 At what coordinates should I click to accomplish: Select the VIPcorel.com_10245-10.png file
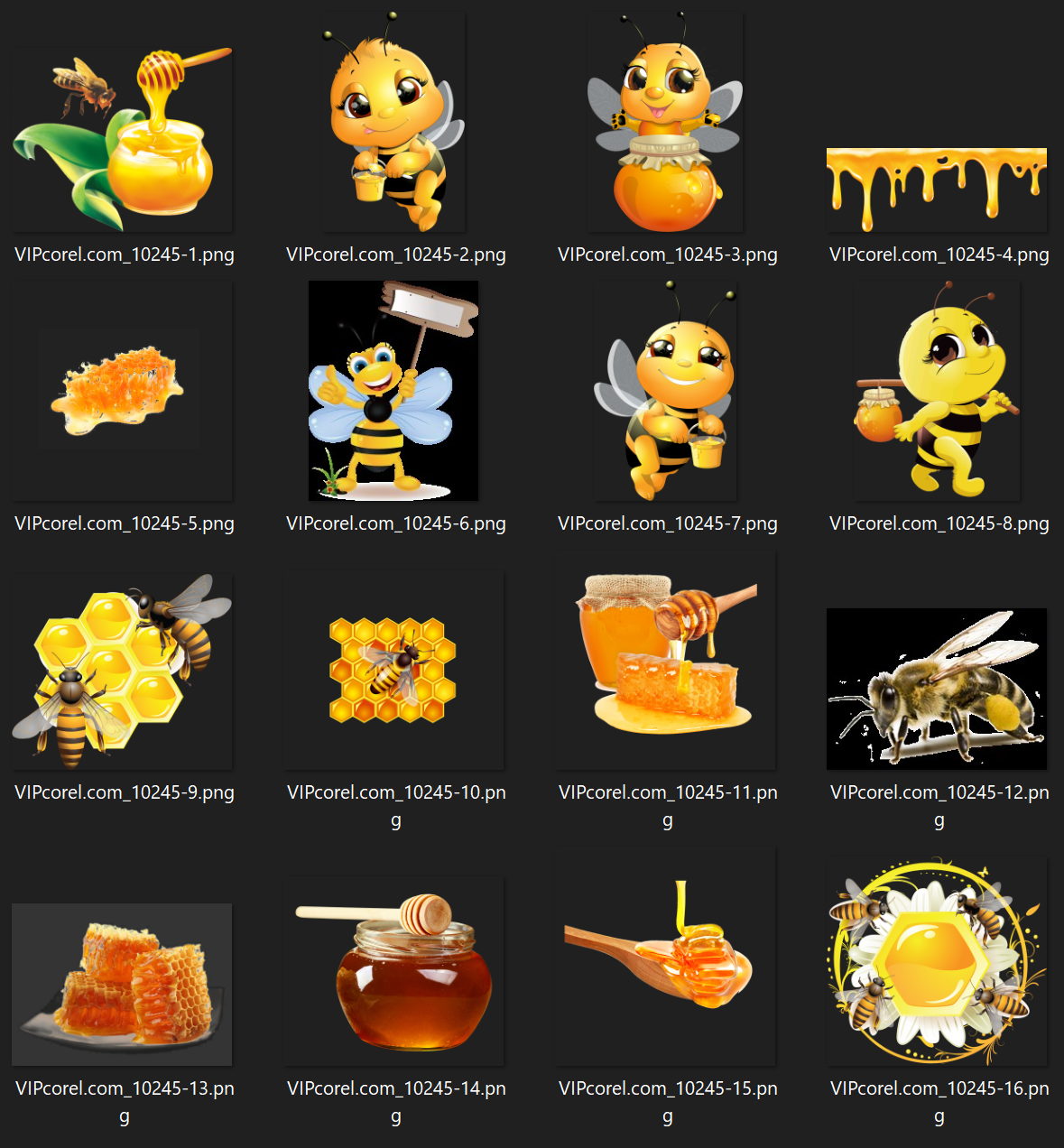point(393,671)
